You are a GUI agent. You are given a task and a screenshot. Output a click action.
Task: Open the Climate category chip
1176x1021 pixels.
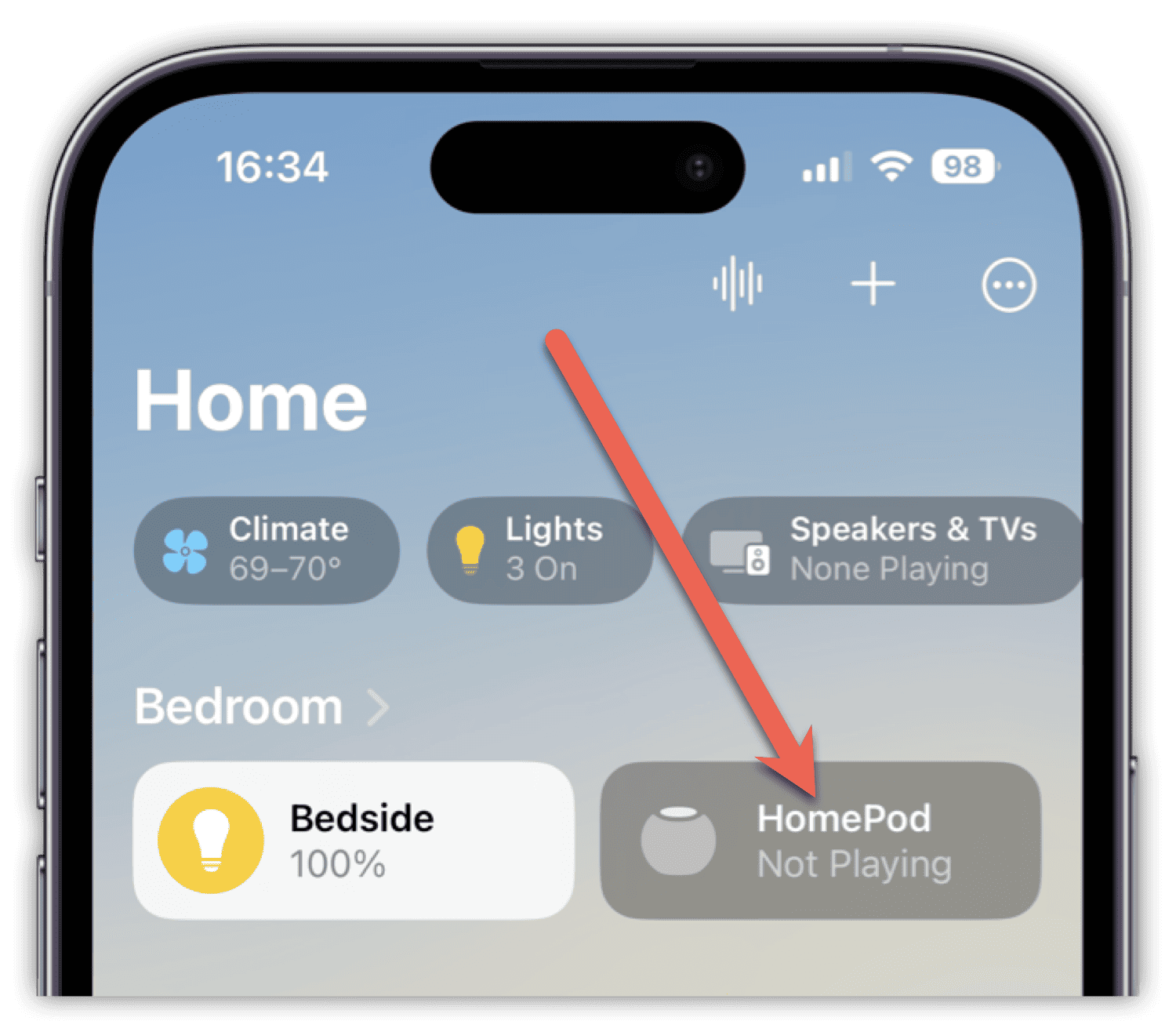[267, 550]
